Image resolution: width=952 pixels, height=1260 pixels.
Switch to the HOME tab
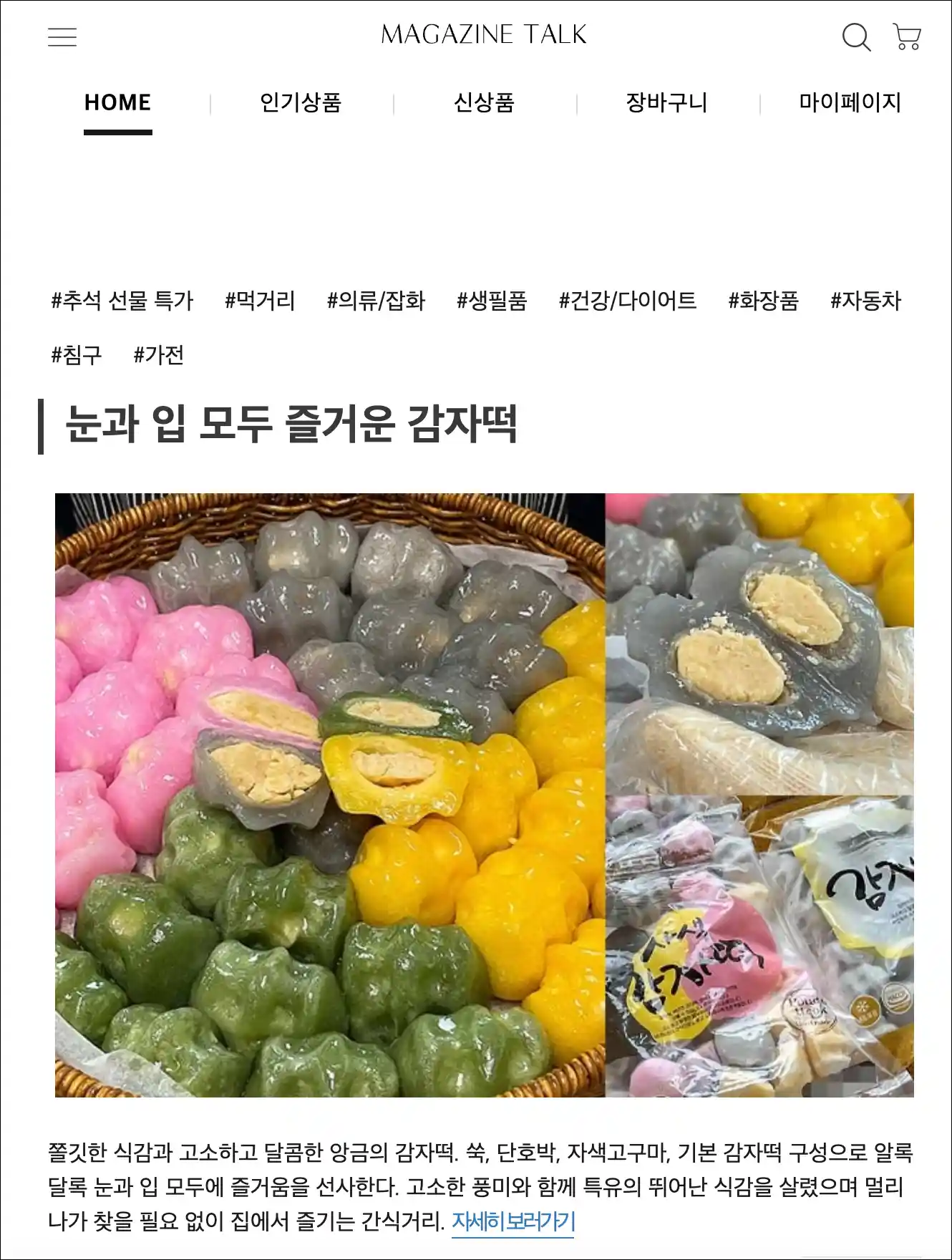(x=117, y=102)
